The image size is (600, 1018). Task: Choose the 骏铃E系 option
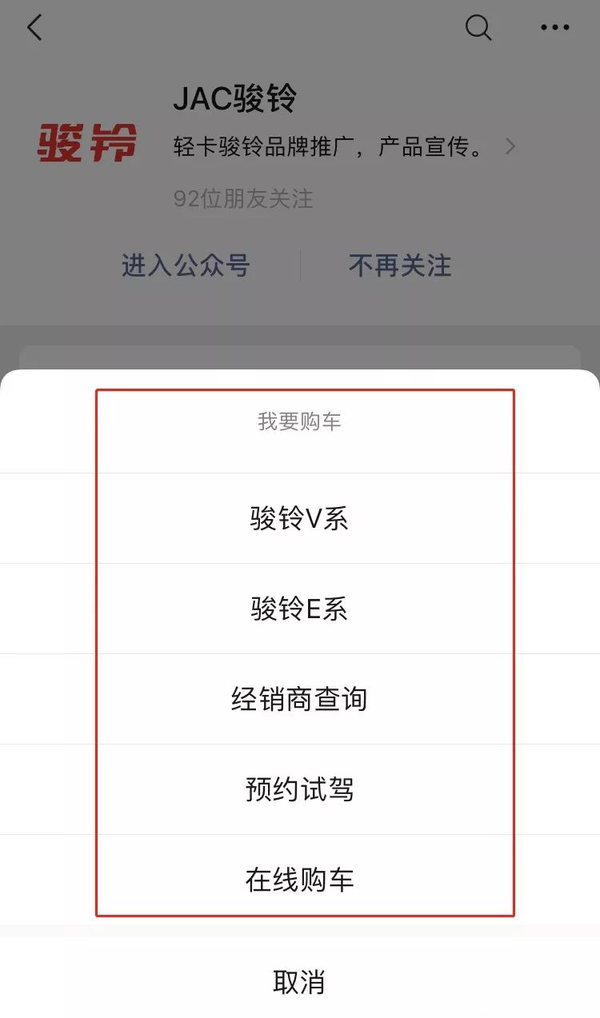pyautogui.click(x=299, y=609)
